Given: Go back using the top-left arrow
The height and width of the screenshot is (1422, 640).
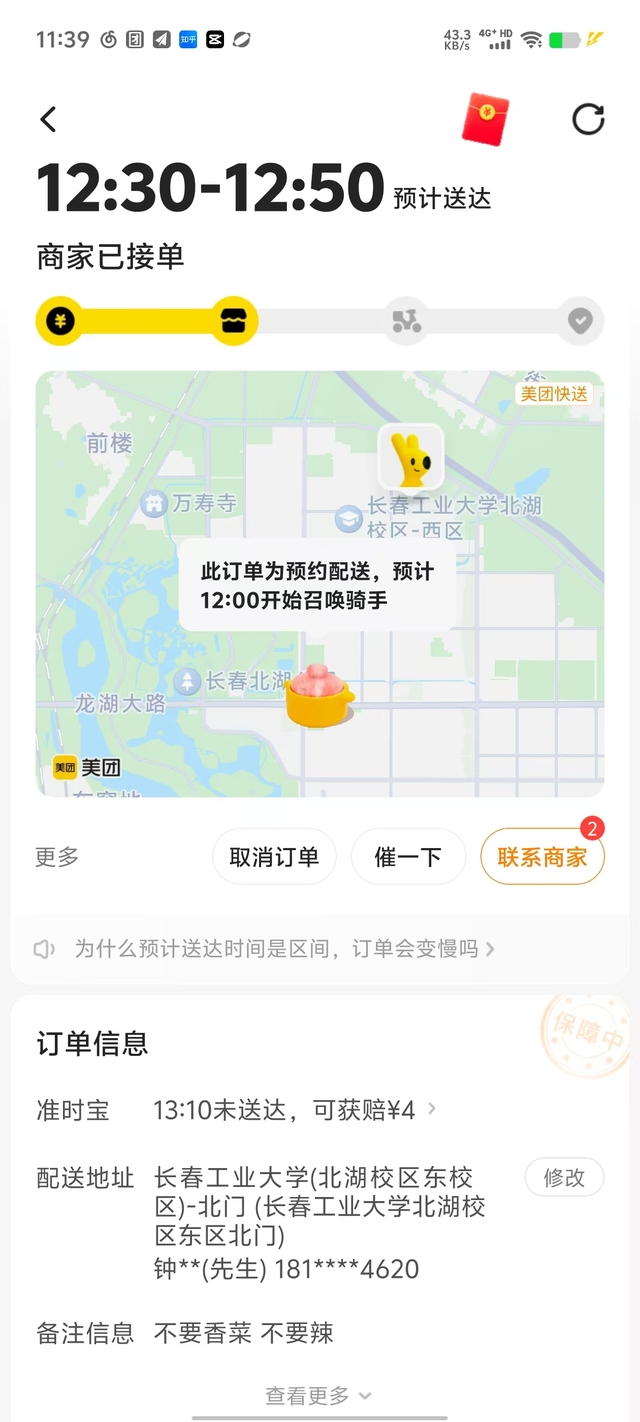Looking at the screenshot, I should (48, 120).
